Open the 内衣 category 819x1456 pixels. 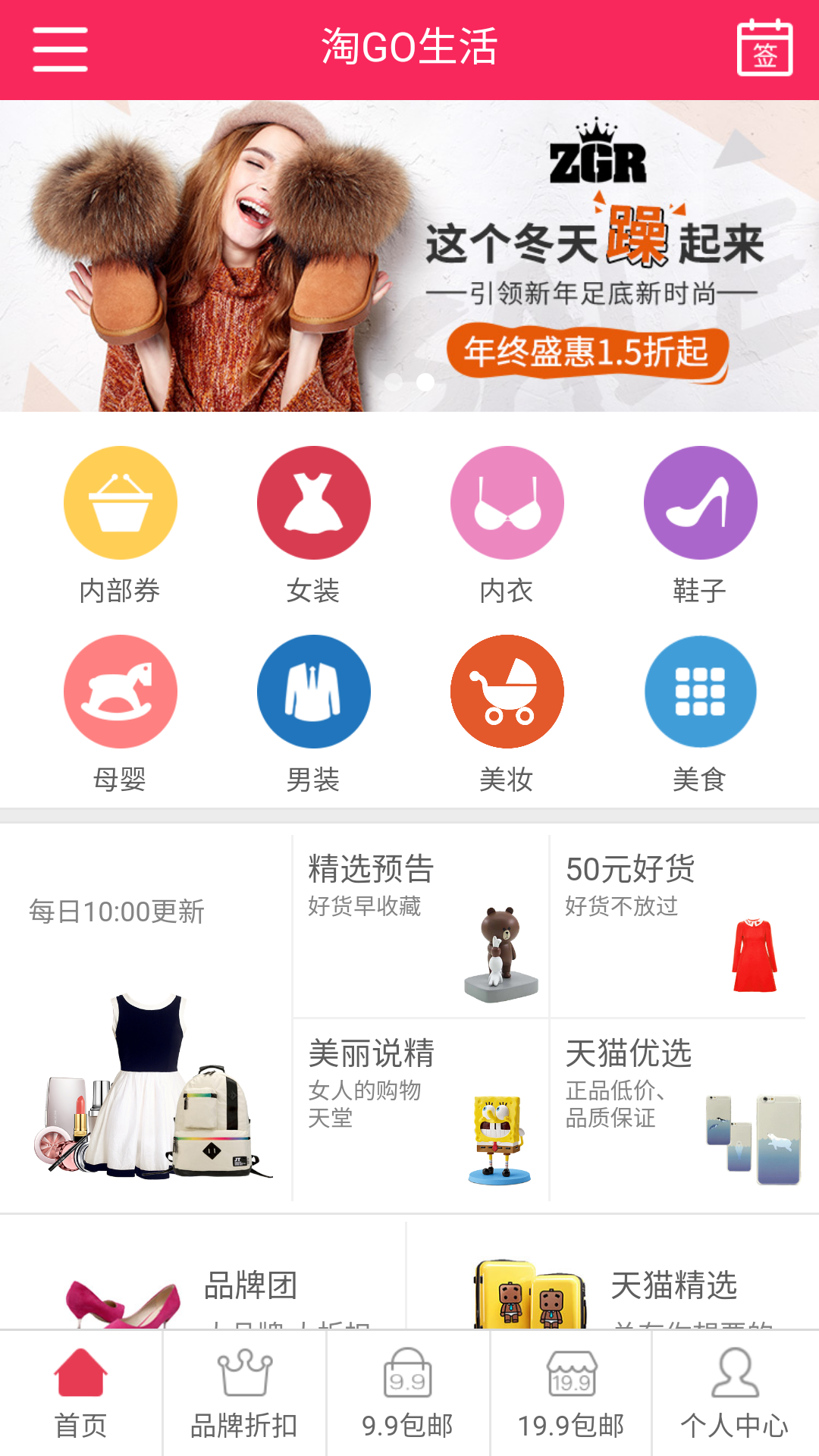click(507, 523)
